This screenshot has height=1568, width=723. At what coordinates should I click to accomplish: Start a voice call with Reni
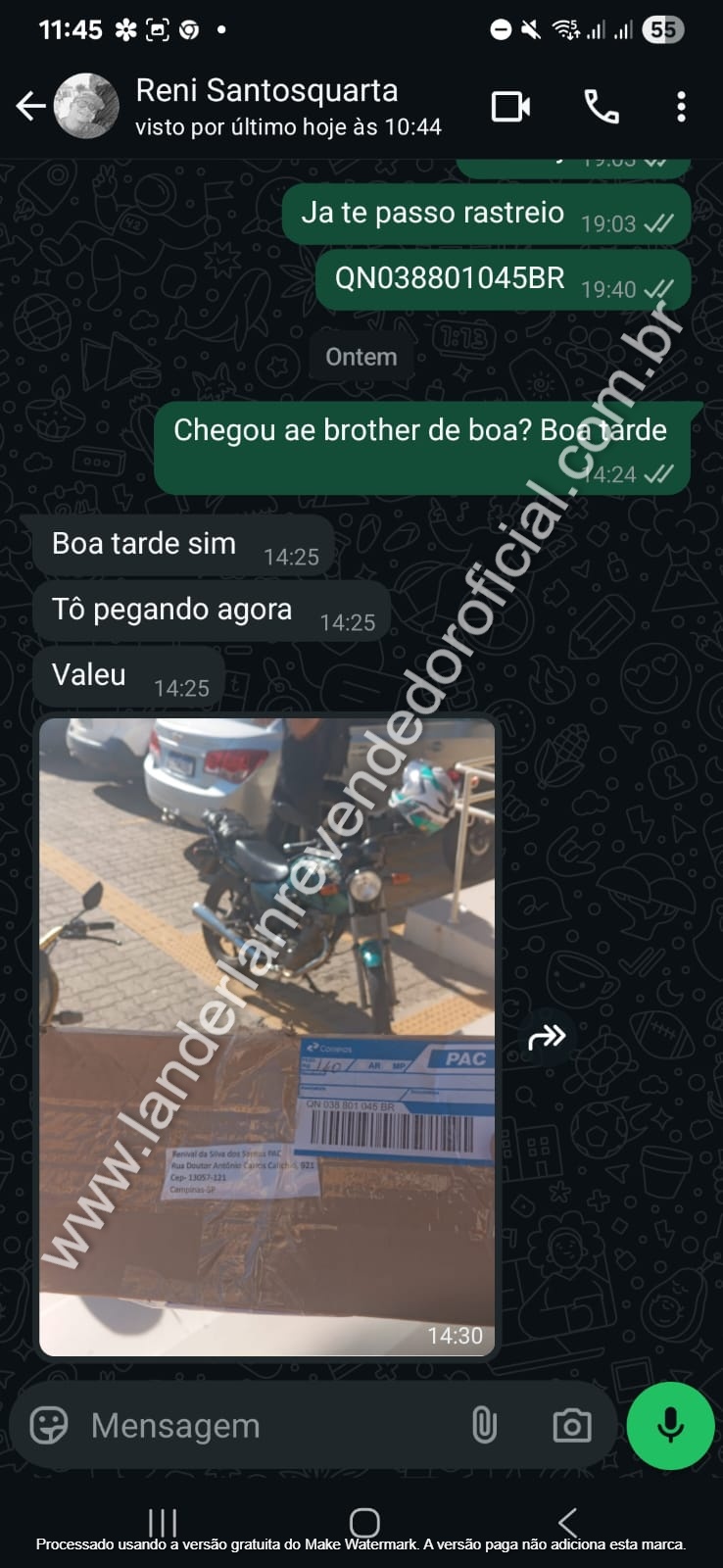click(601, 107)
